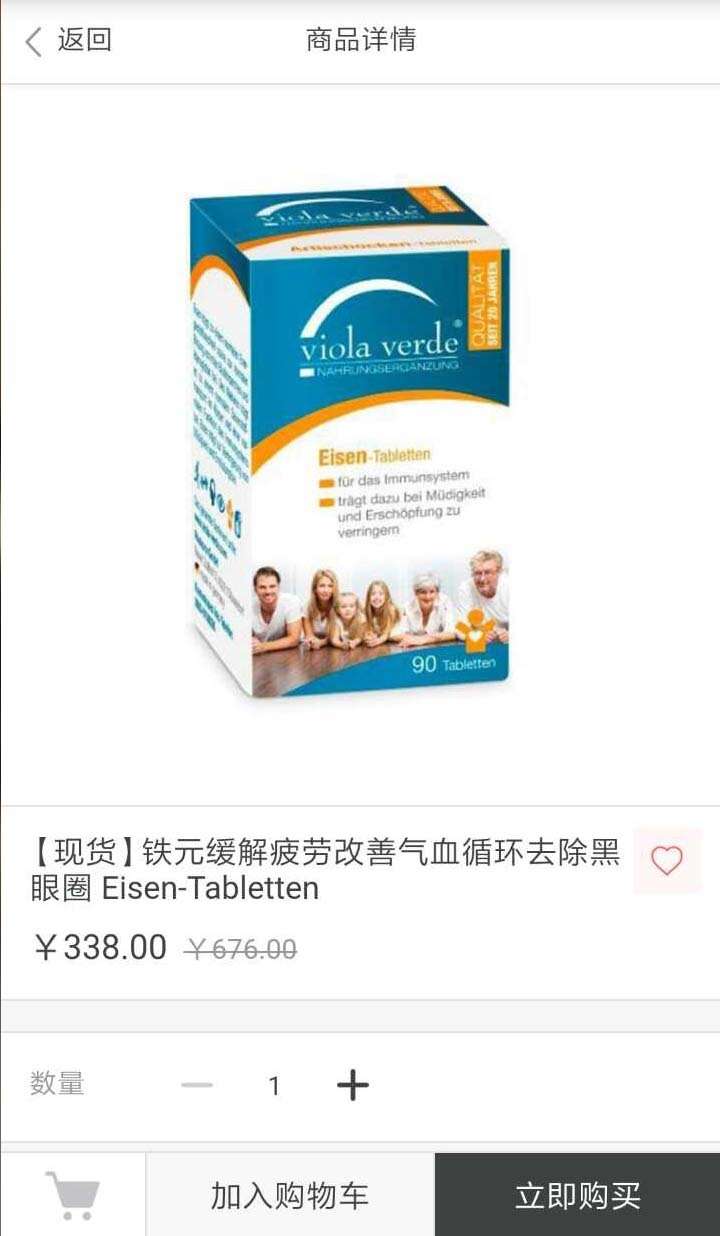This screenshot has width=720, height=1236.
Task: Add product to favorites with heart icon
Action: coord(667,860)
